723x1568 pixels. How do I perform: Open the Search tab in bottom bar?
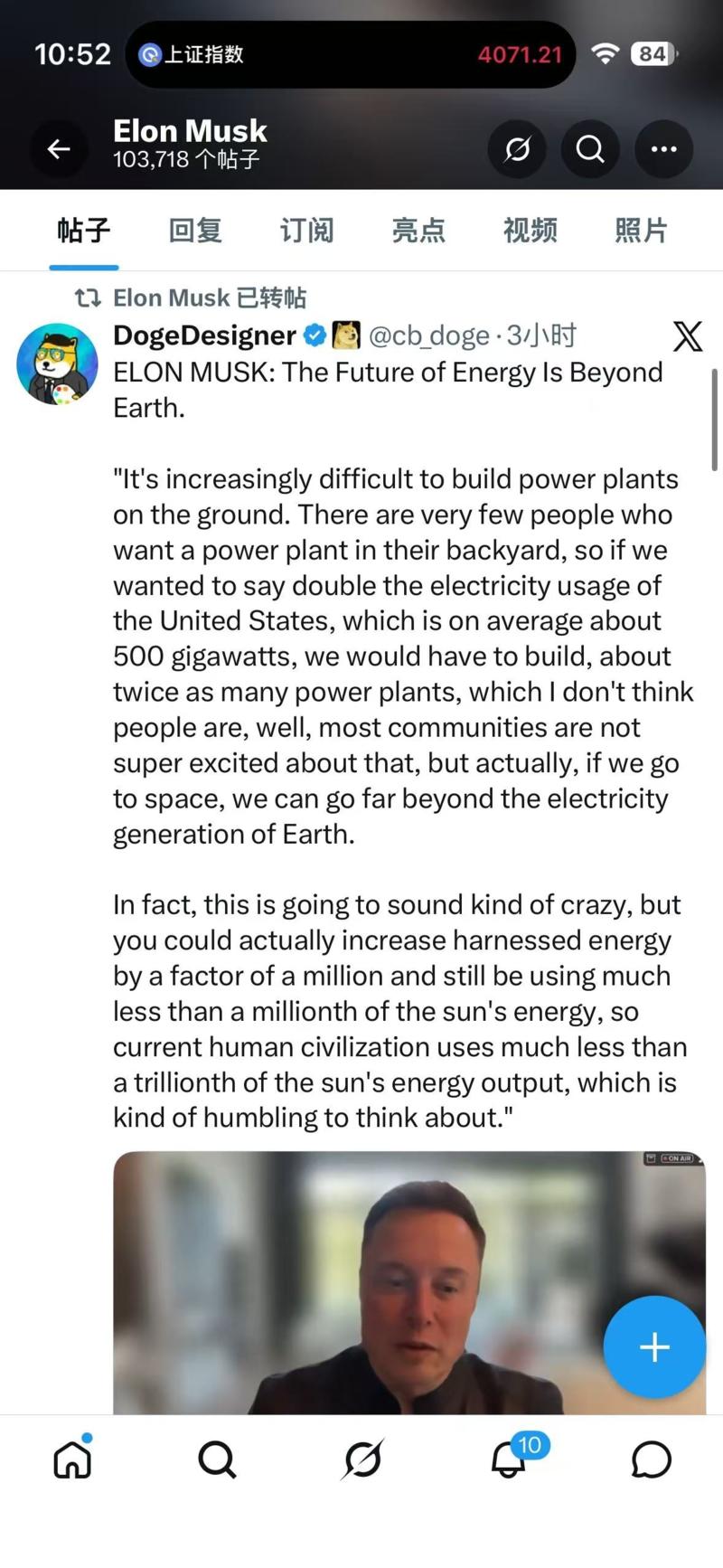point(217,1459)
